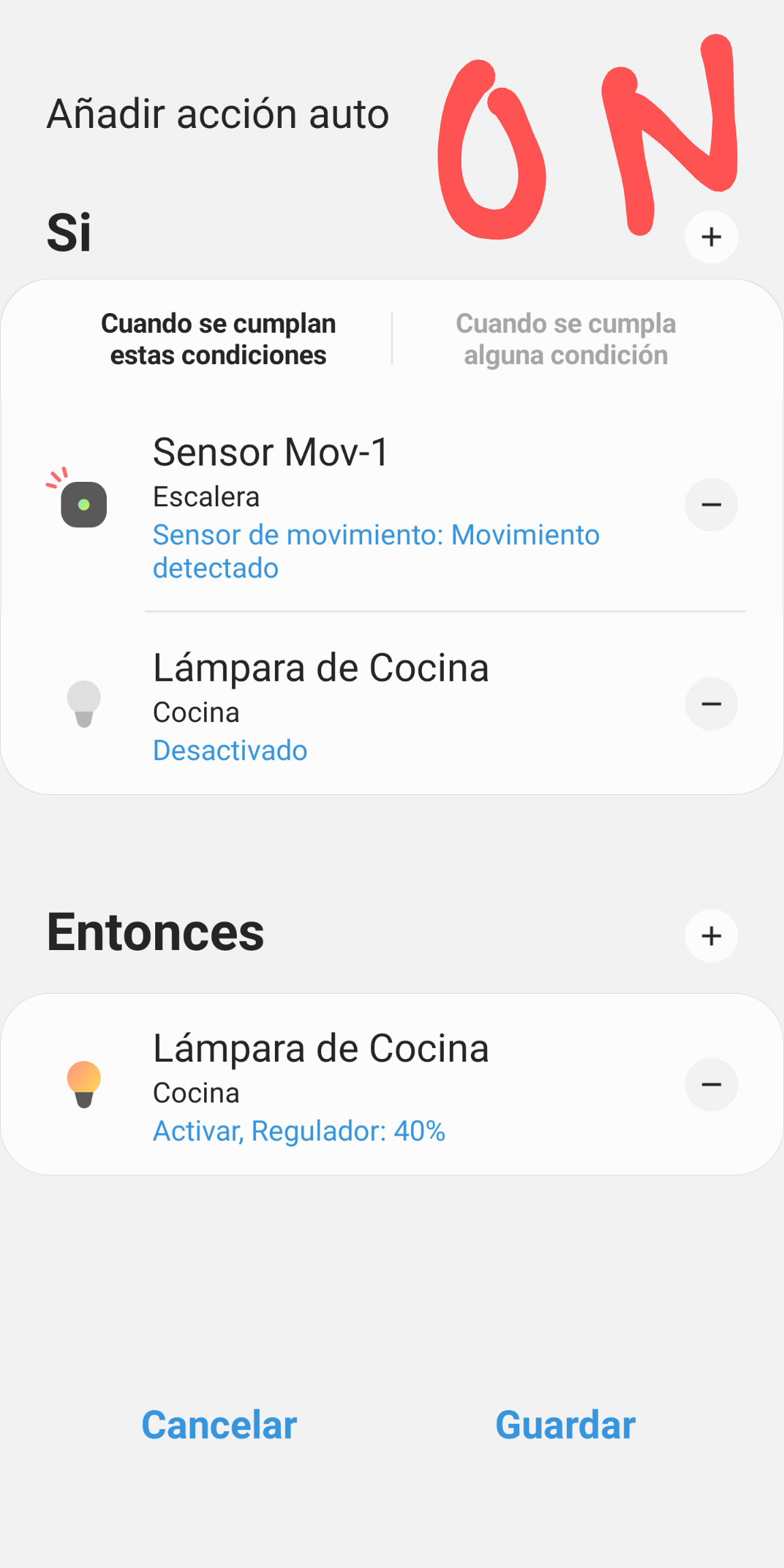Edit the Activar, Regulador: 40% action

[x=374, y=1086]
